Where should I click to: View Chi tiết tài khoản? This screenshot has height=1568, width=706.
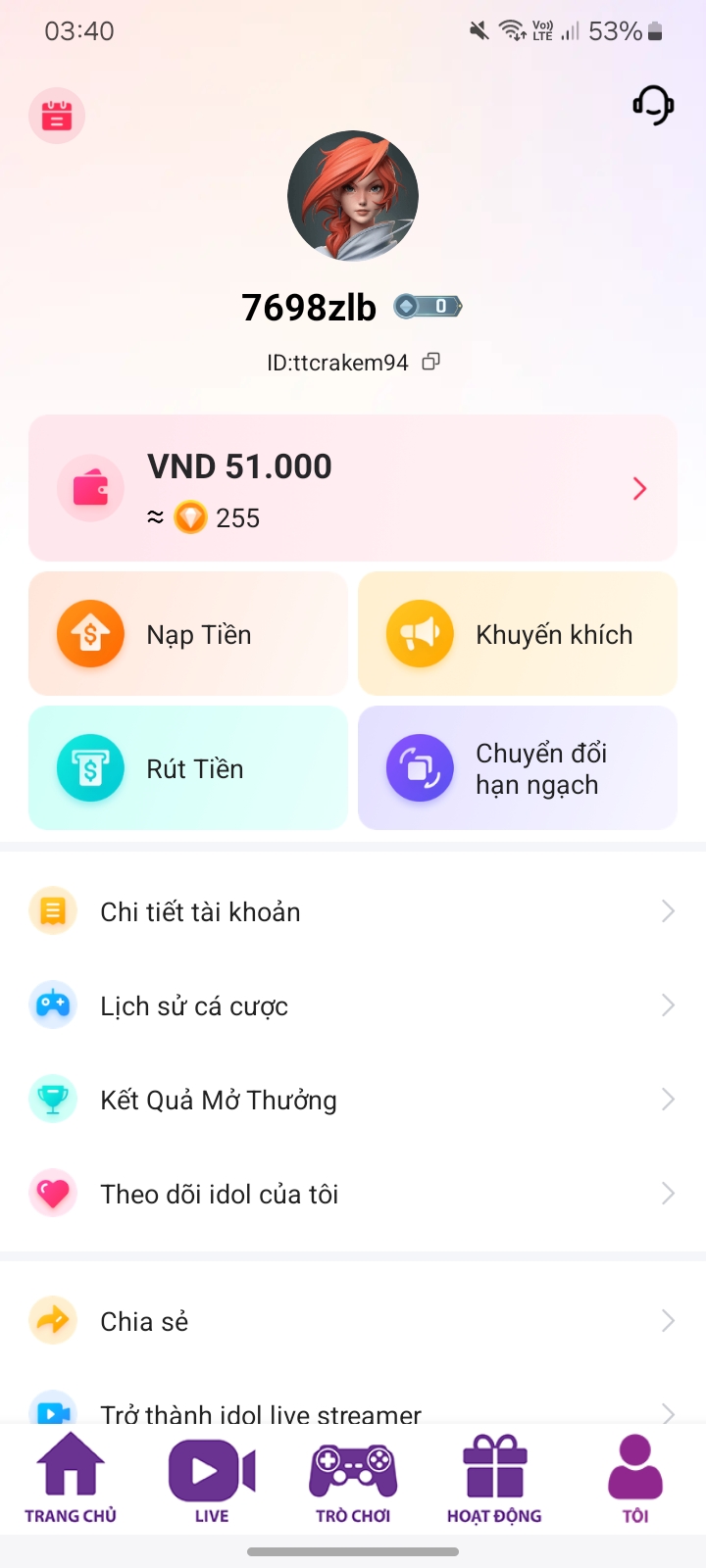(x=353, y=911)
